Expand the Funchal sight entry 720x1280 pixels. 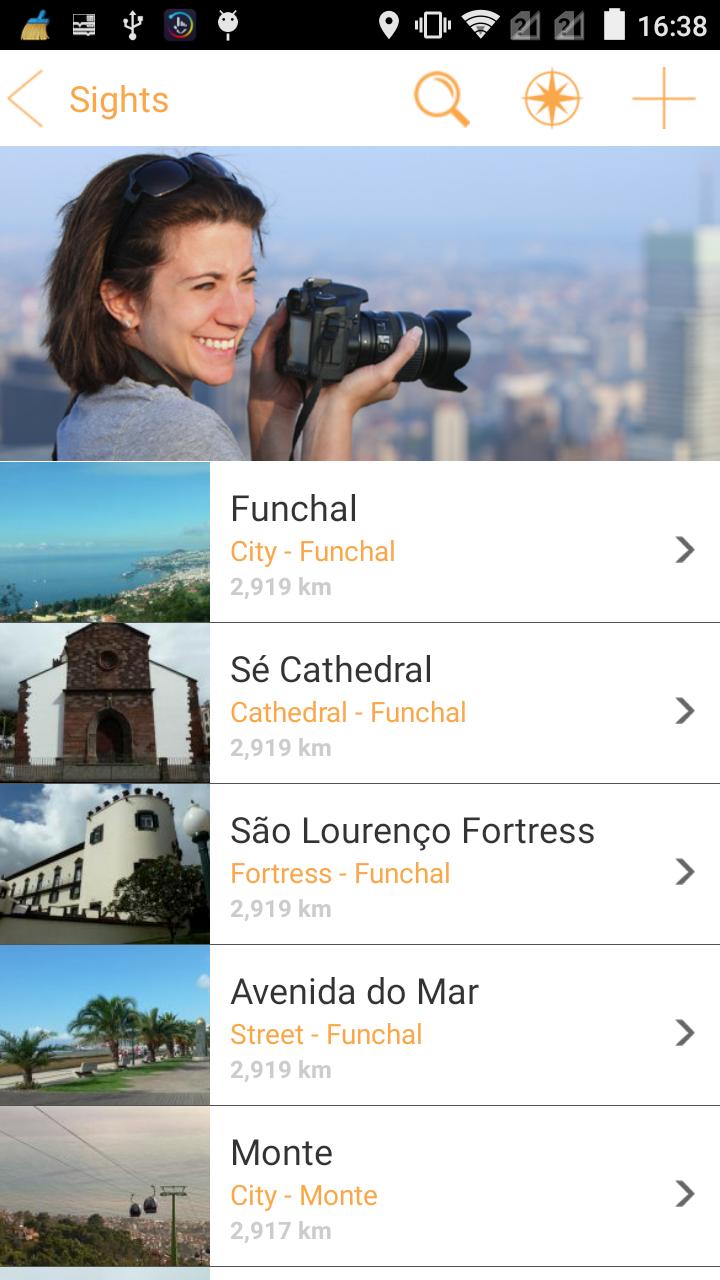tap(684, 549)
